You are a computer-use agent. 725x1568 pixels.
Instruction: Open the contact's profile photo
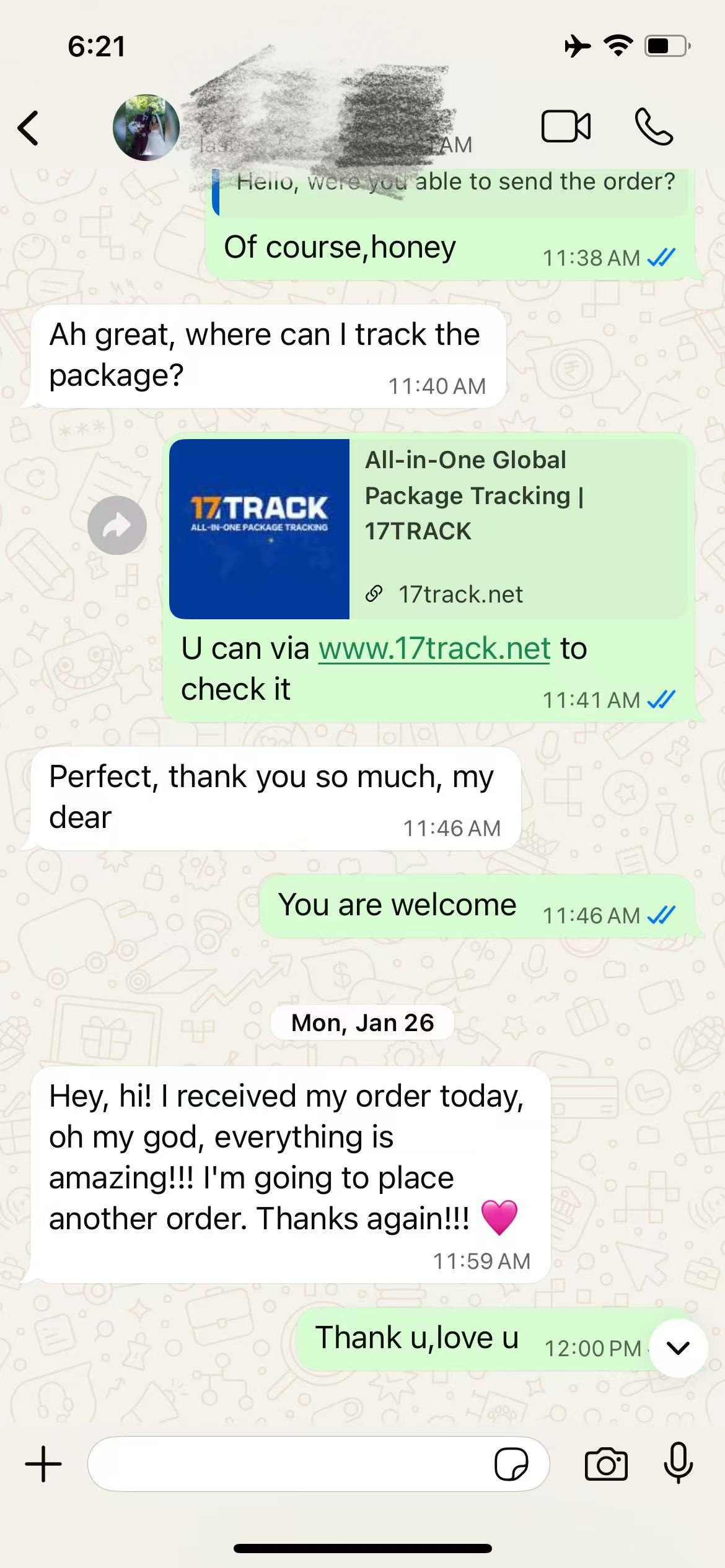pos(146,128)
